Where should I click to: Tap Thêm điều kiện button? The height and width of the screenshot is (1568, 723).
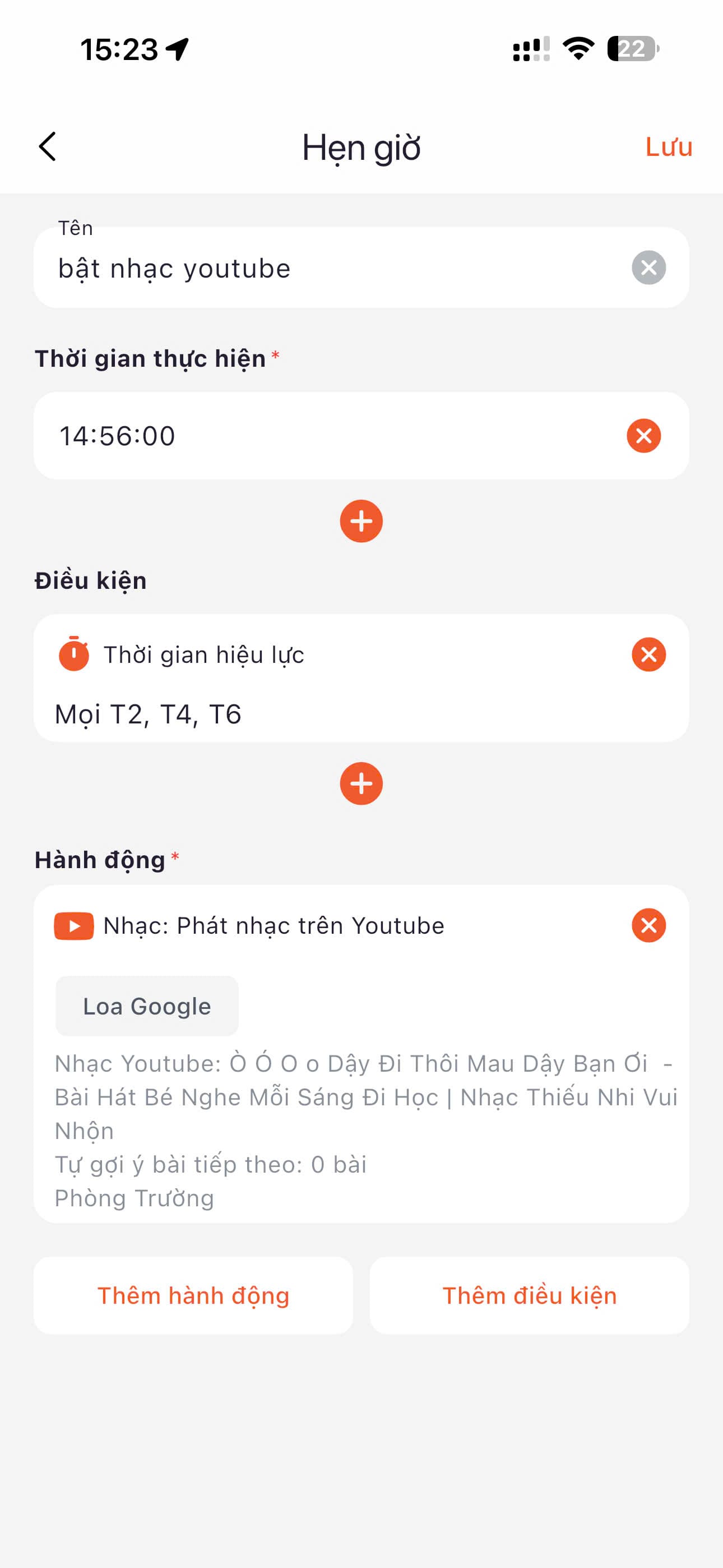tap(529, 1296)
